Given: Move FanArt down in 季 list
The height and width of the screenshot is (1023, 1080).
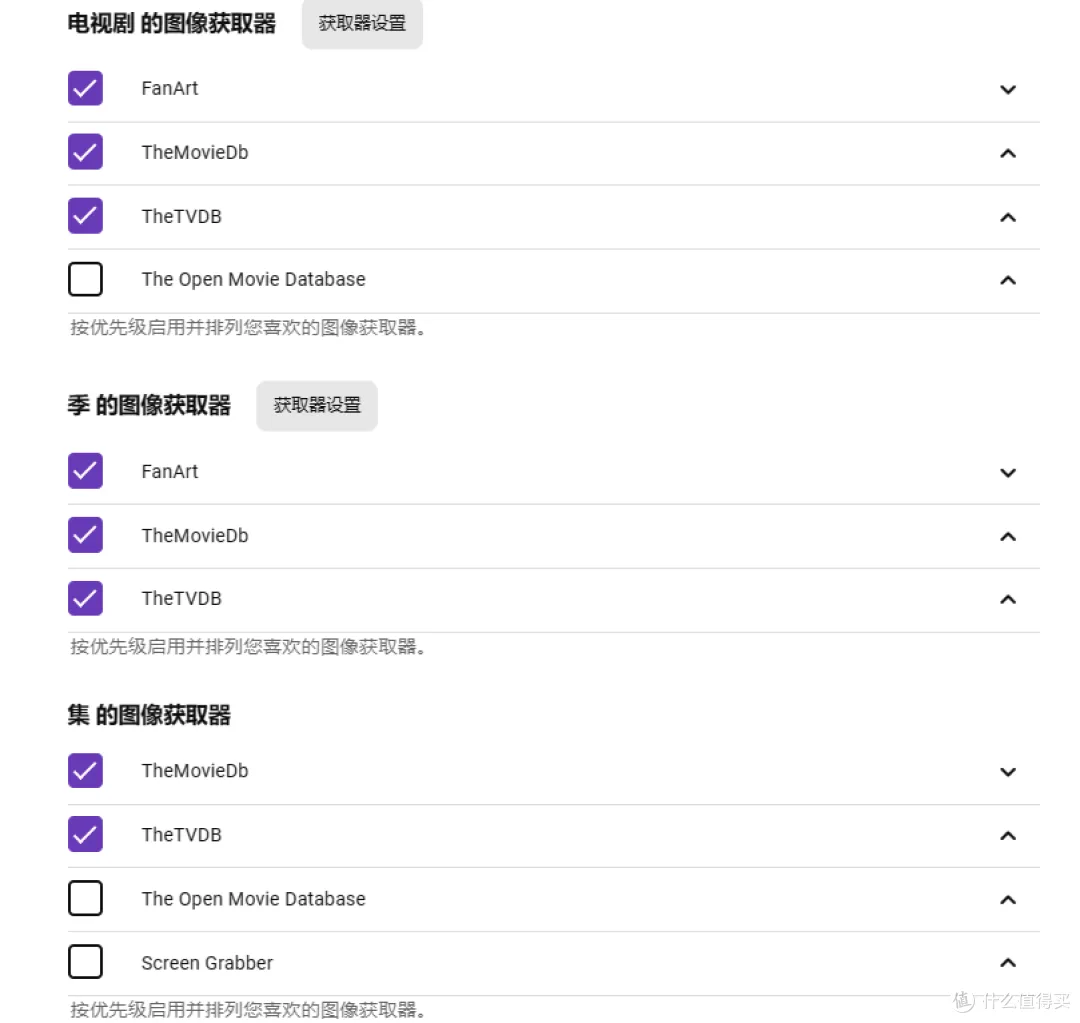Looking at the screenshot, I should (x=1007, y=472).
